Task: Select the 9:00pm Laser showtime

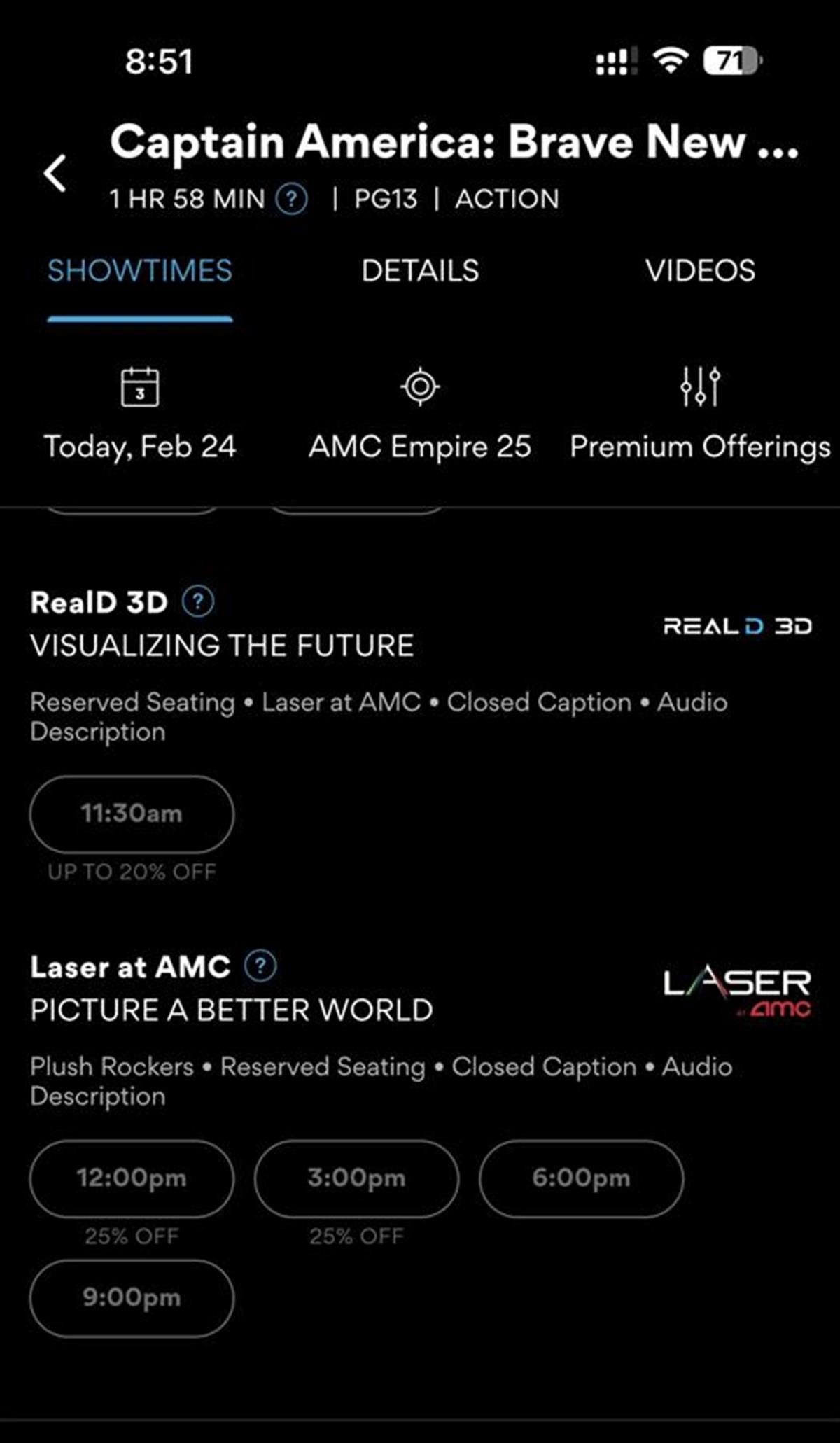Action: 132,1298
